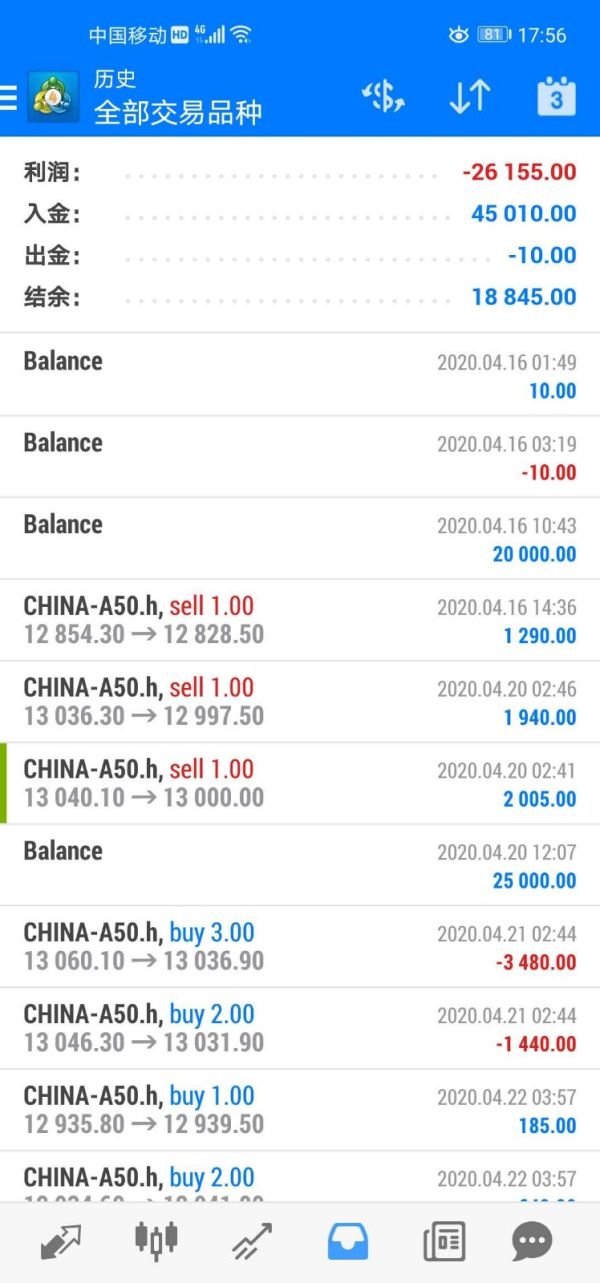Open the Balance entry of 20 000.00
This screenshot has width=600, height=1283.
300,538
